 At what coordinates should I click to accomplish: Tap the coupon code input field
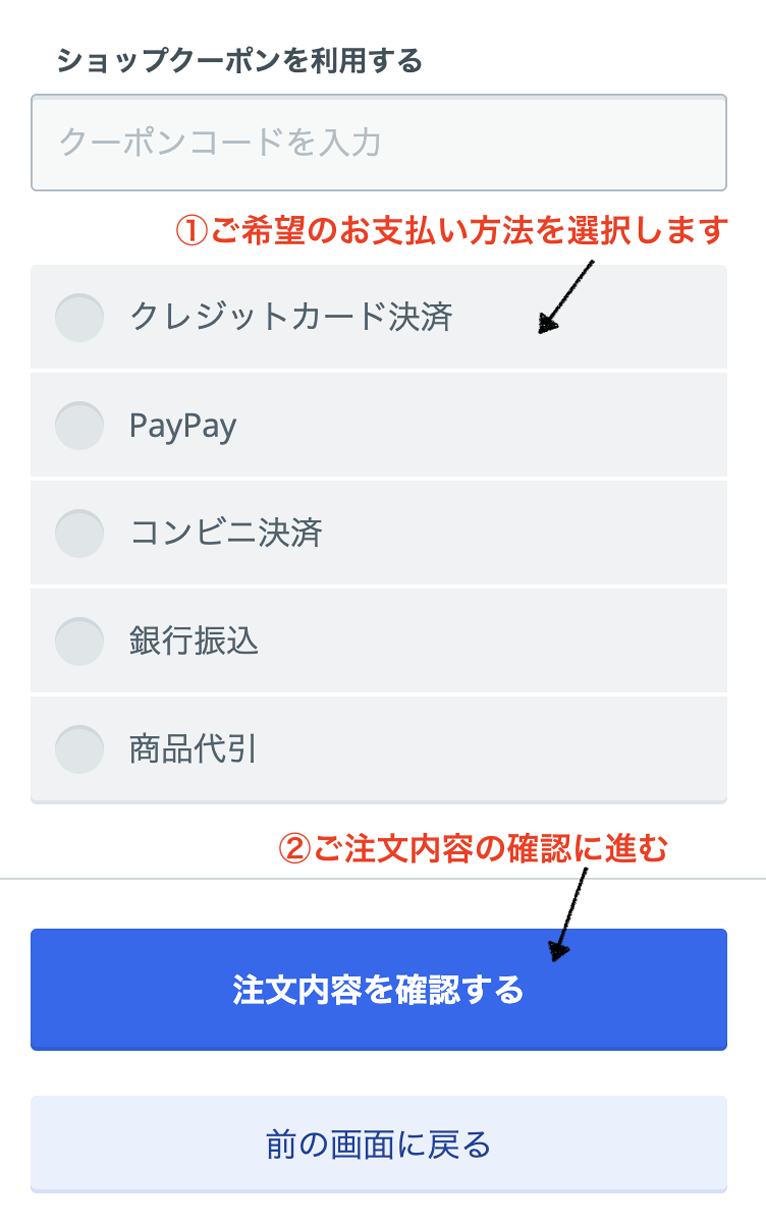pos(378,143)
